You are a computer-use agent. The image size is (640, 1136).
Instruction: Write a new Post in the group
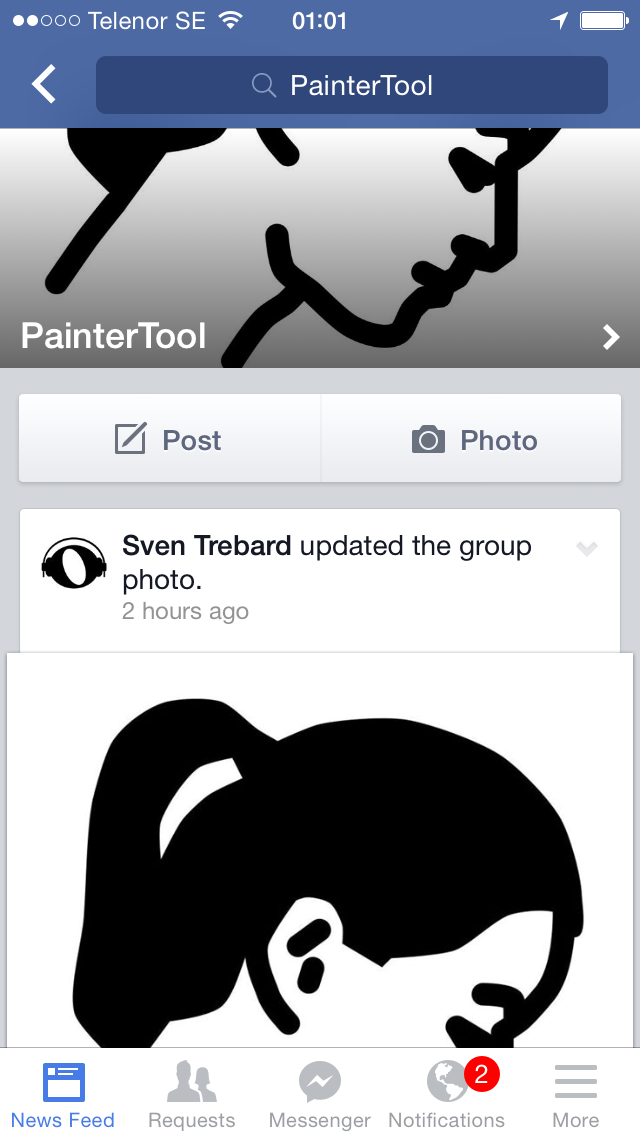pyautogui.click(x=170, y=439)
